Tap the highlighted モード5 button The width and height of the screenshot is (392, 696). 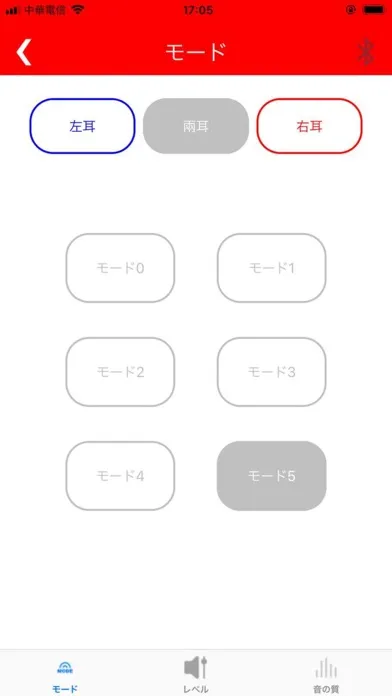coord(272,476)
